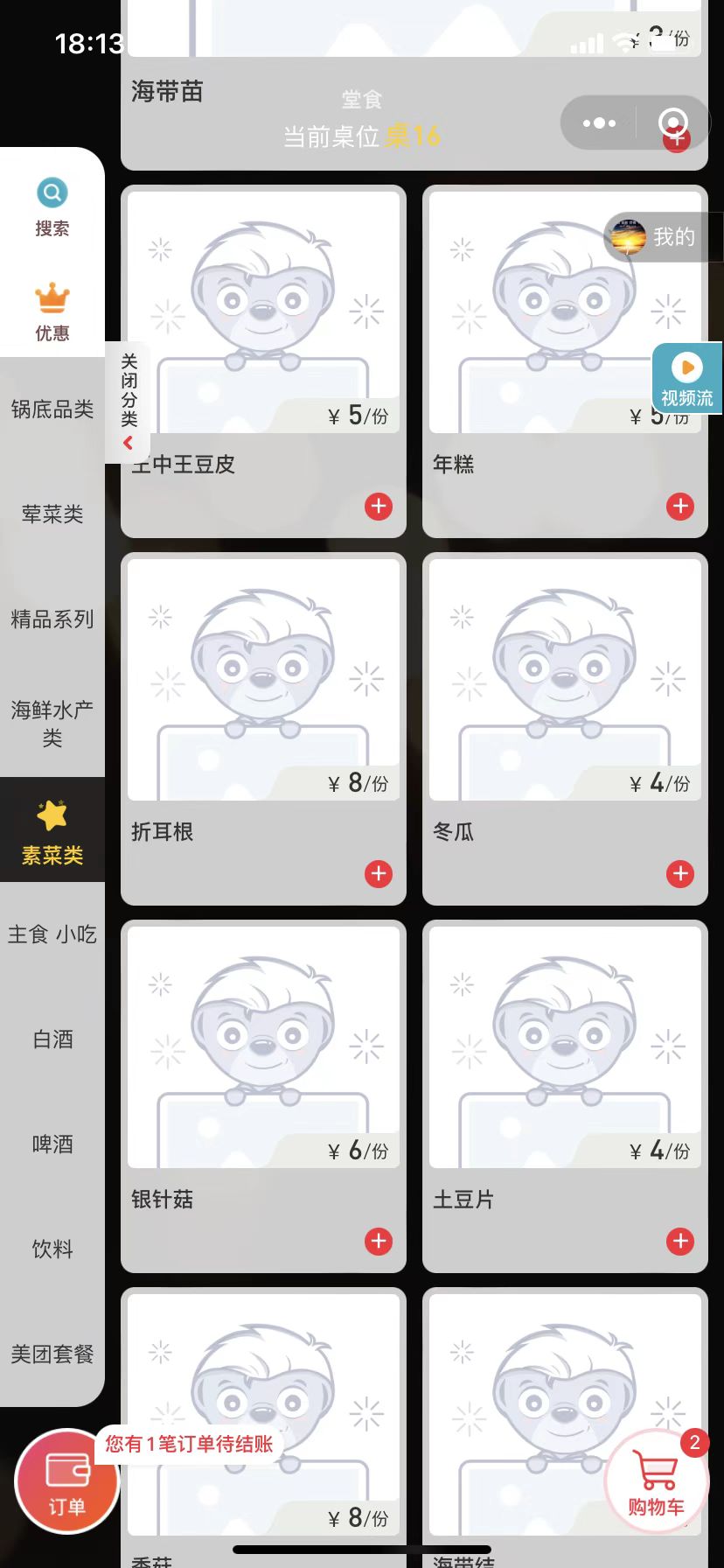Switch to 饮料 category

click(x=52, y=1249)
